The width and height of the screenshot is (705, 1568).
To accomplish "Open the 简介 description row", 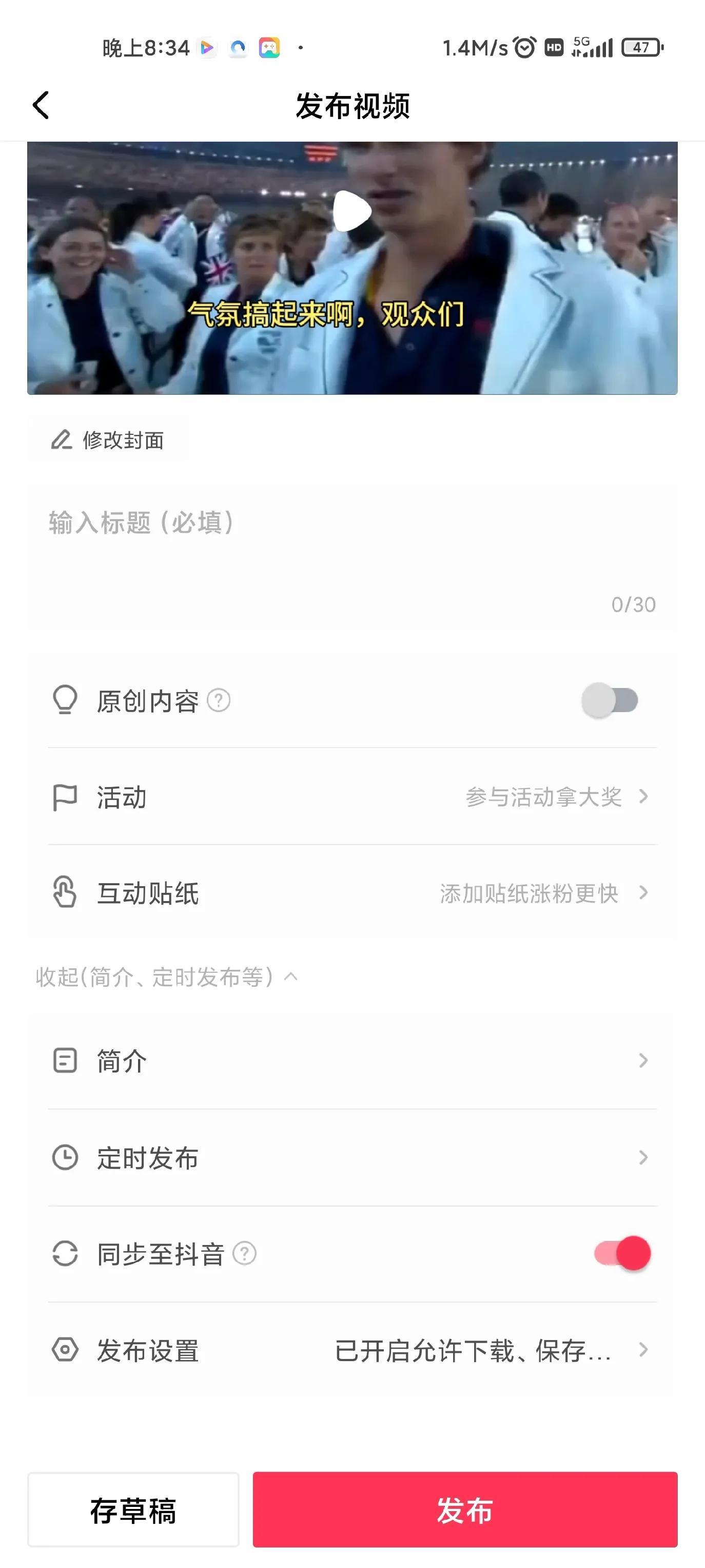I will [351, 1061].
